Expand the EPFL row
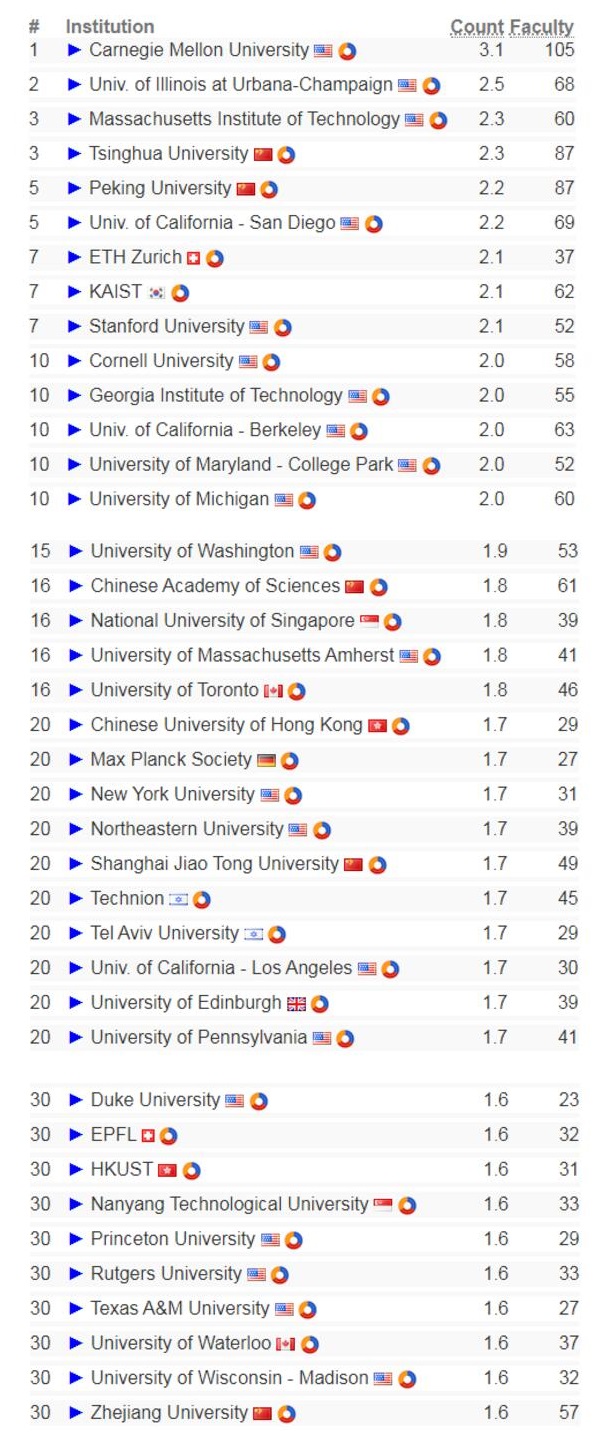 coord(76,1135)
